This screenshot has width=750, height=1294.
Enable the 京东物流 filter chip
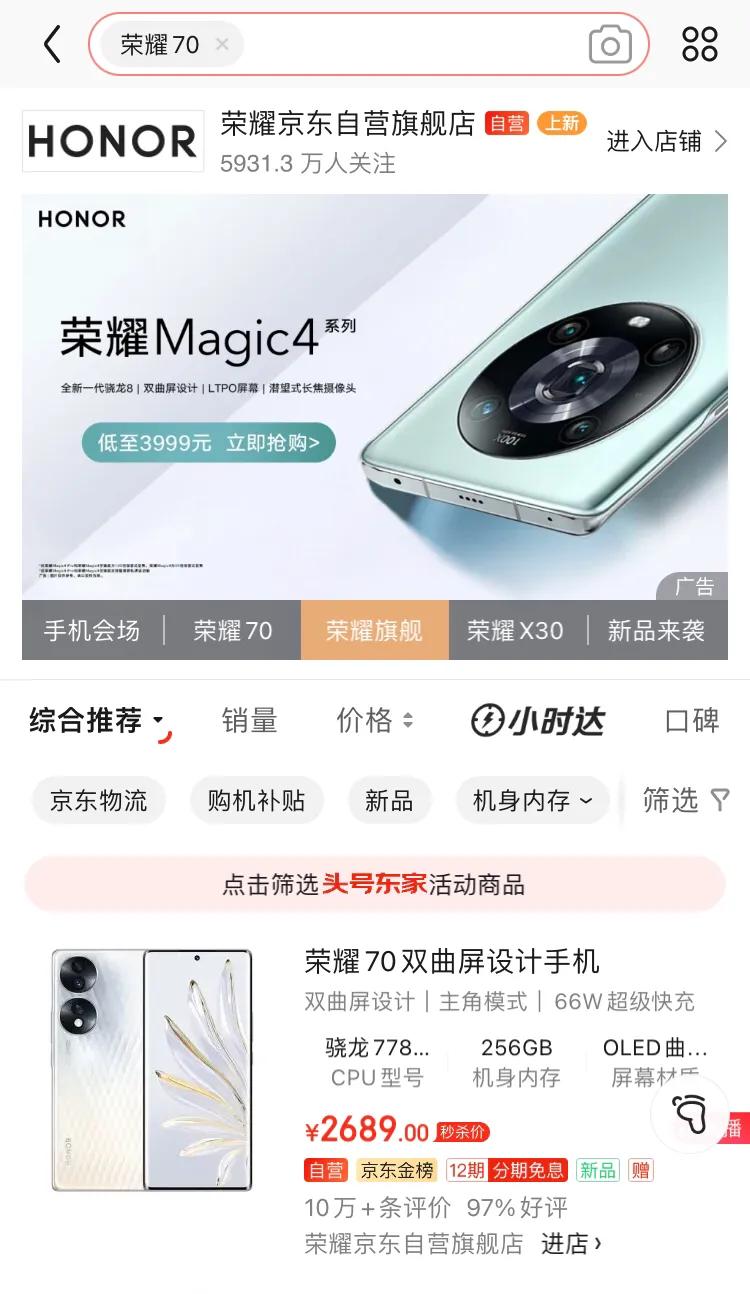[98, 800]
